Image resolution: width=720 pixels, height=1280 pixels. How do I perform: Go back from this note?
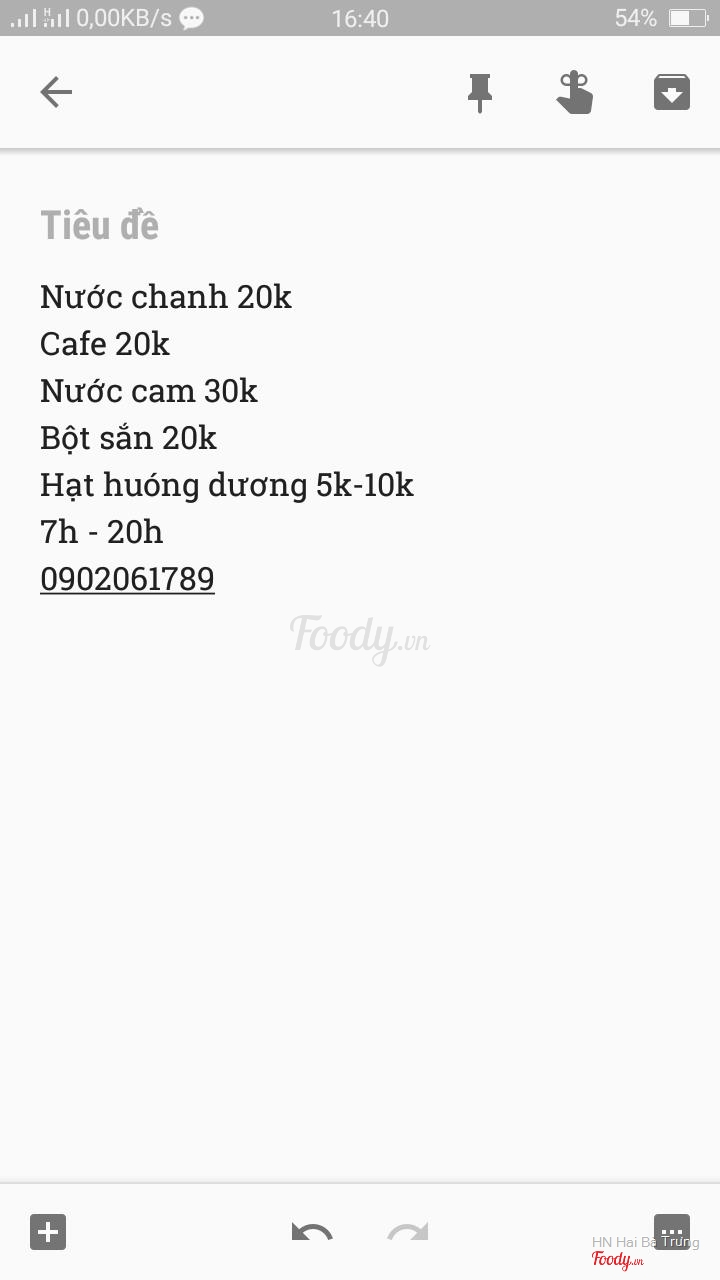(56, 93)
